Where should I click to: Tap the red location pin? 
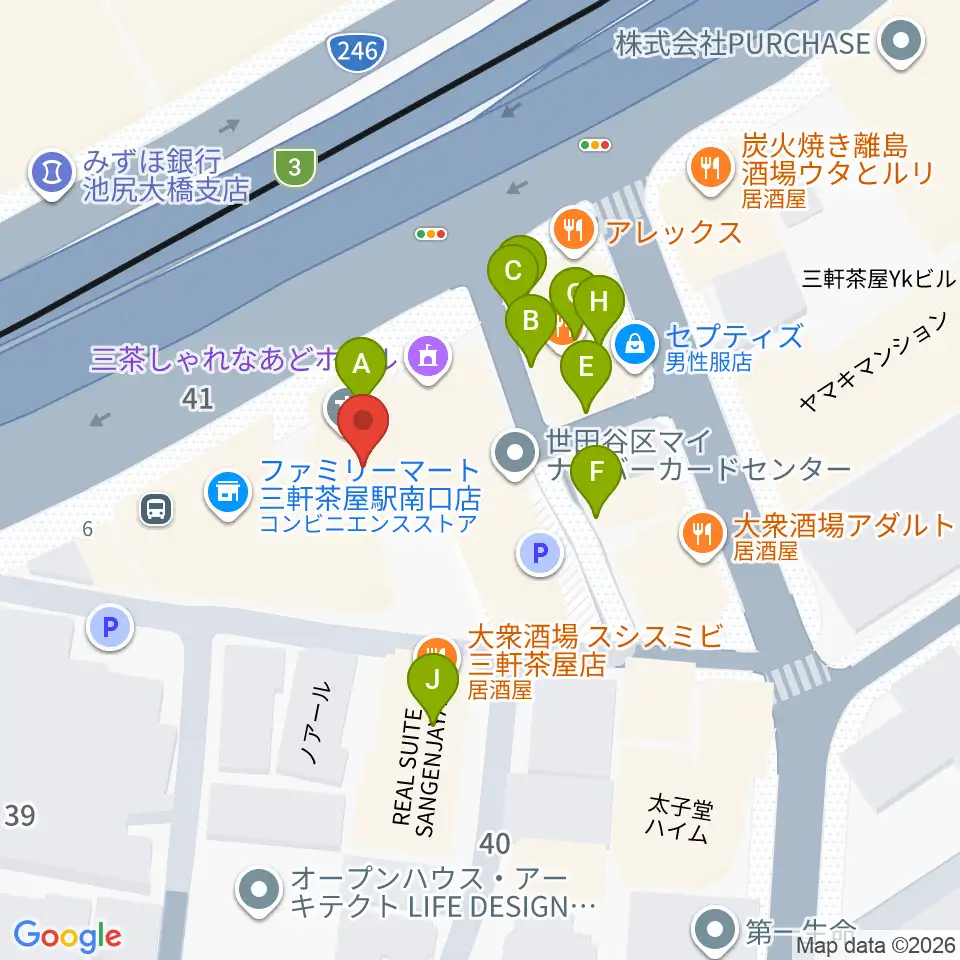[x=364, y=422]
